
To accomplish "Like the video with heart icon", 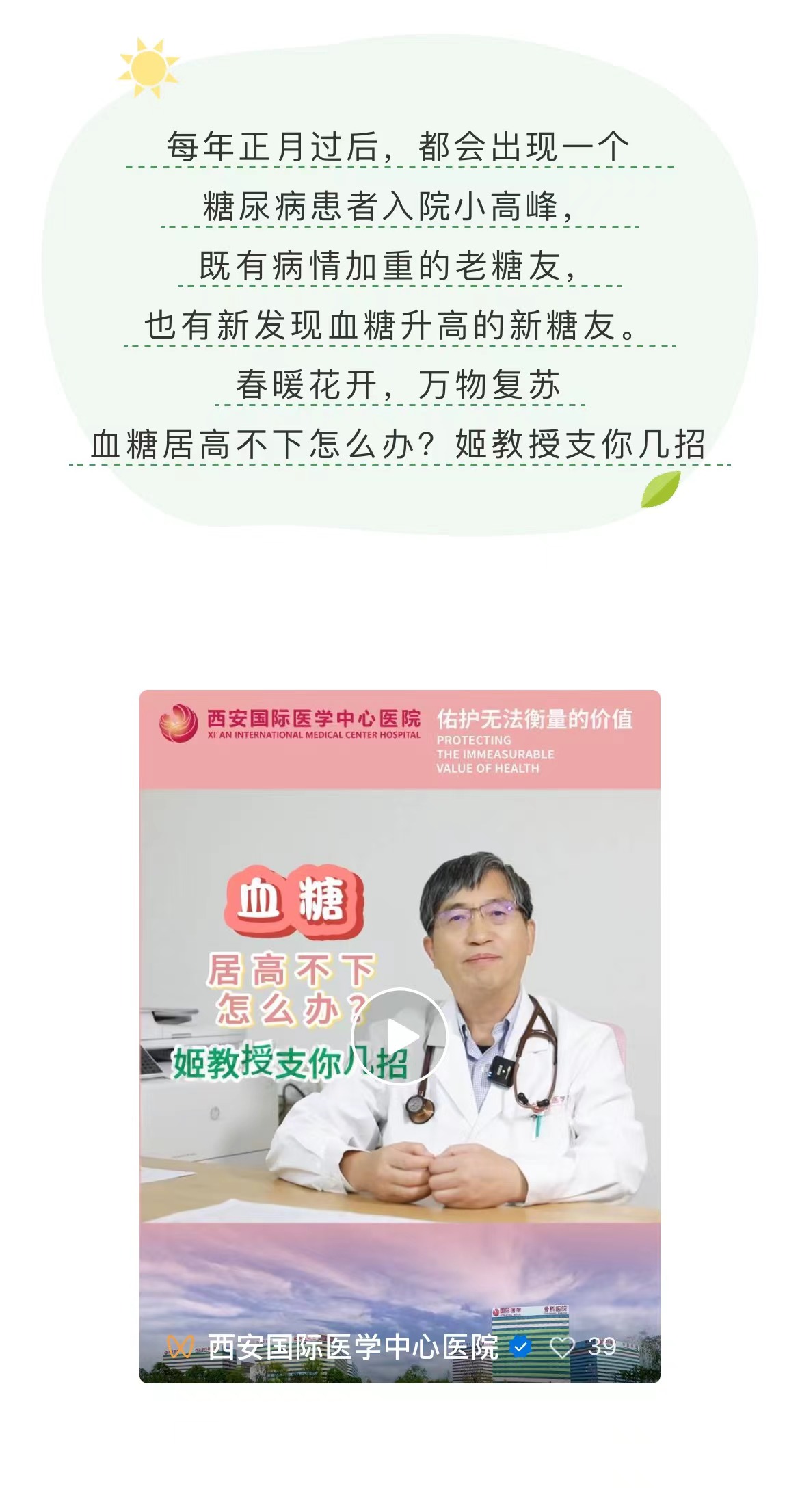I will [x=562, y=1347].
